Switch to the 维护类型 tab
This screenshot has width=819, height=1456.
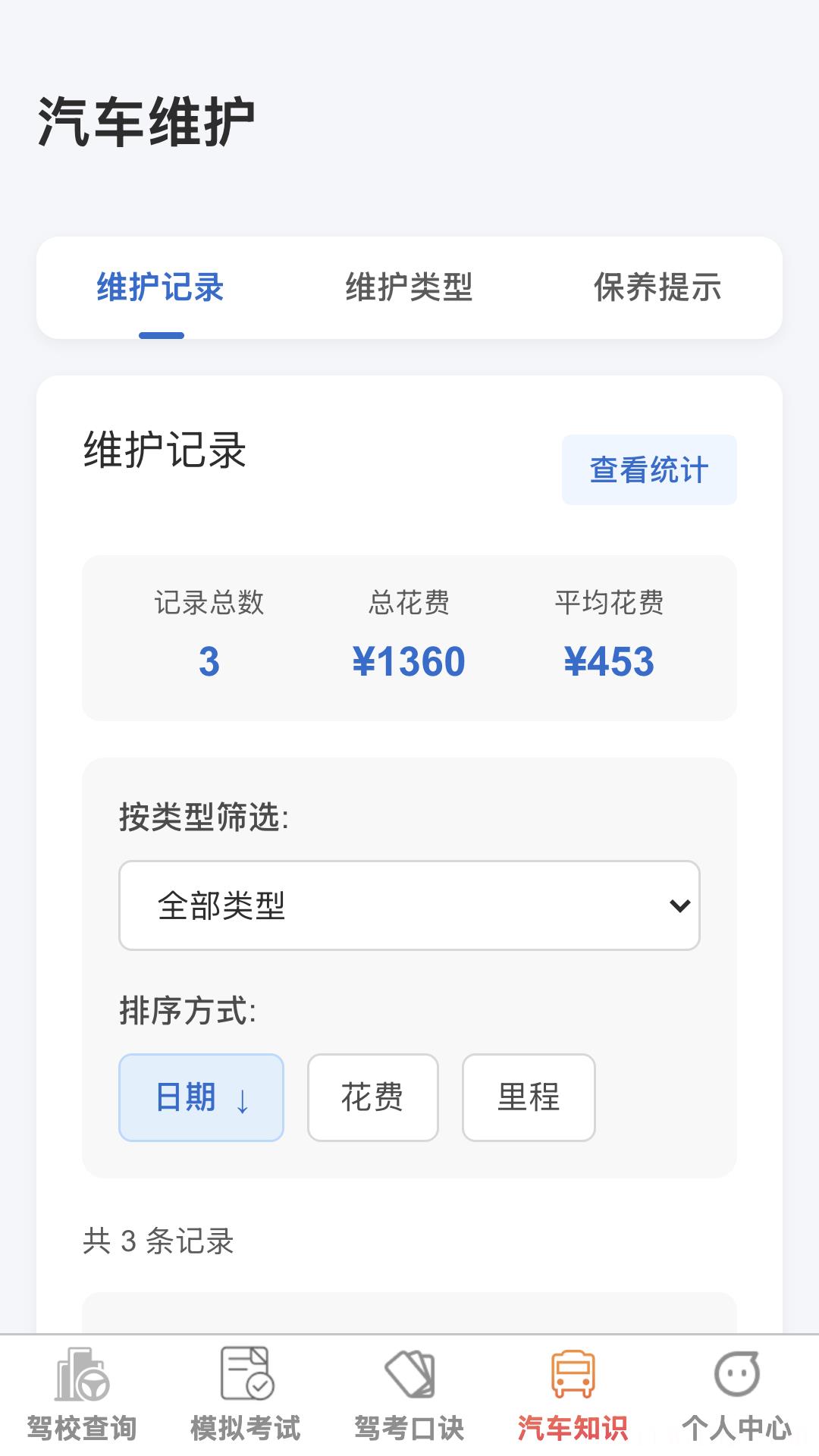point(409,287)
